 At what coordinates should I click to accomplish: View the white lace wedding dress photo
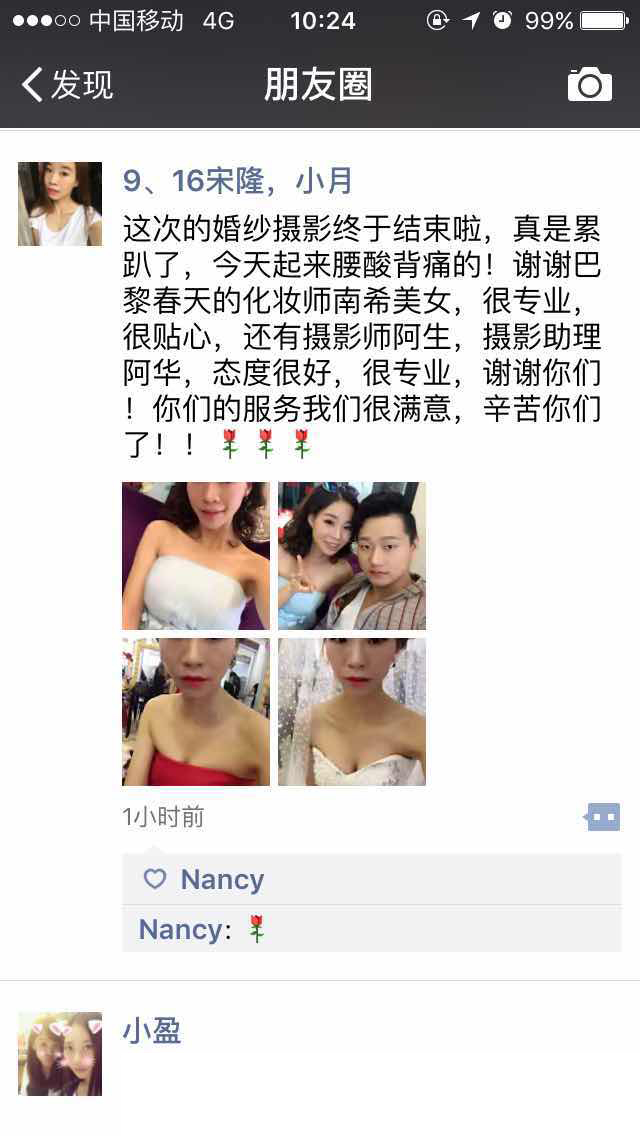352,712
